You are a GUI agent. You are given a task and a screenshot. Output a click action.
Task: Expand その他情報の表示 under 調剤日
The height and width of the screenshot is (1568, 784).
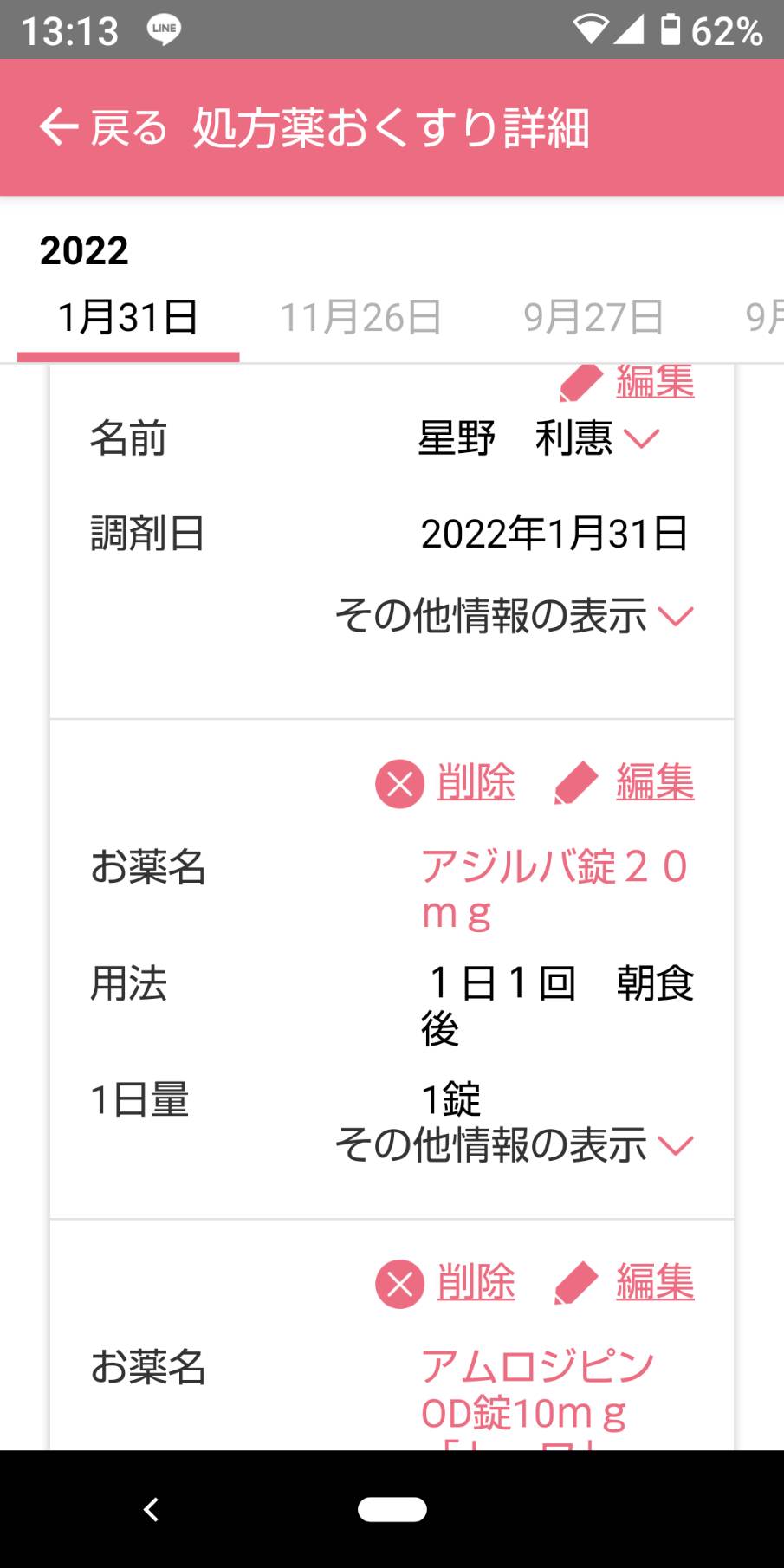[515, 616]
